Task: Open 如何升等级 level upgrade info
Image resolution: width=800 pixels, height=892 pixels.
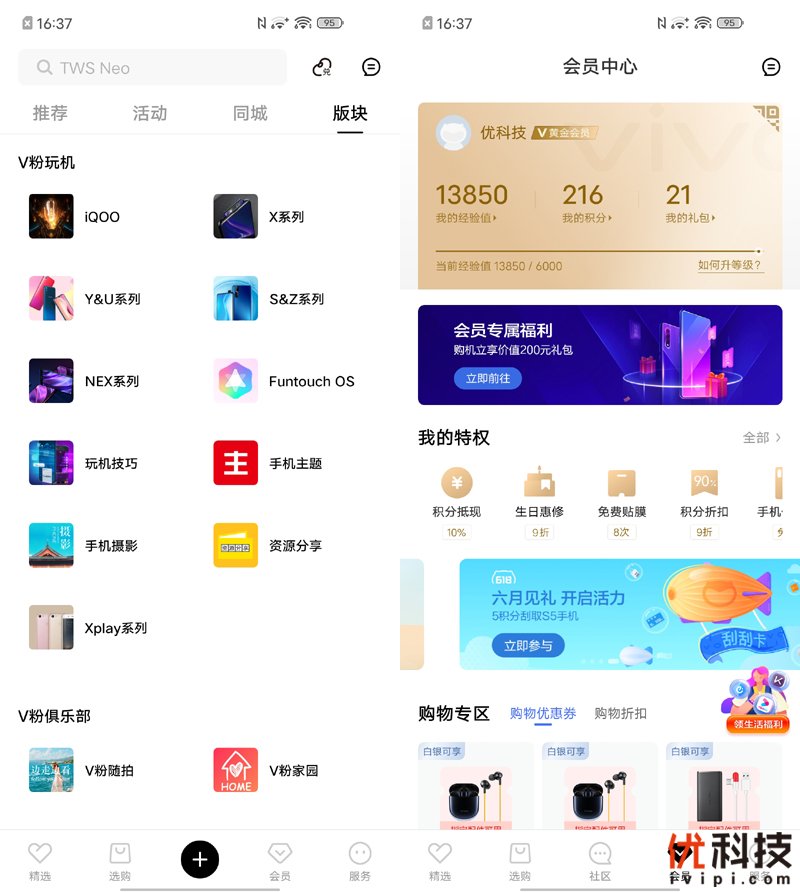Action: click(x=727, y=266)
